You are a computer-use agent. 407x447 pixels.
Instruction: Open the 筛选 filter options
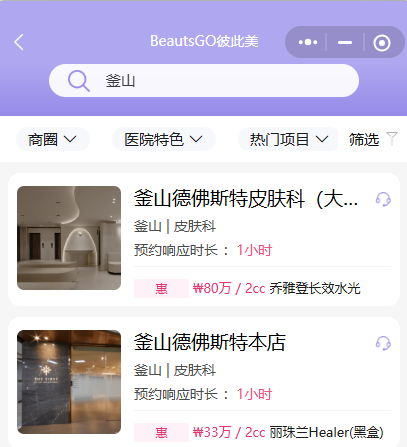373,139
